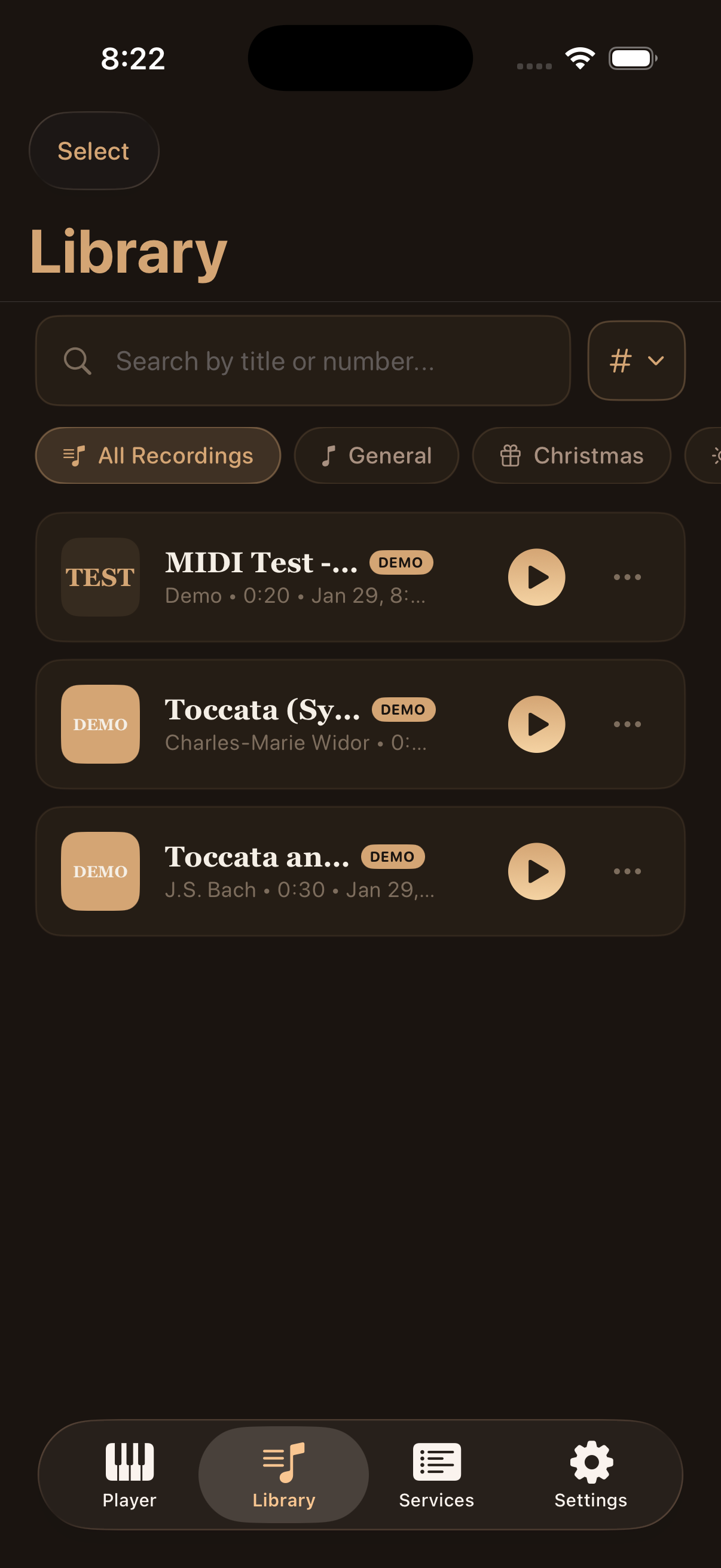Switch to the Library tab
This screenshot has width=721, height=1568.
click(x=283, y=1474)
